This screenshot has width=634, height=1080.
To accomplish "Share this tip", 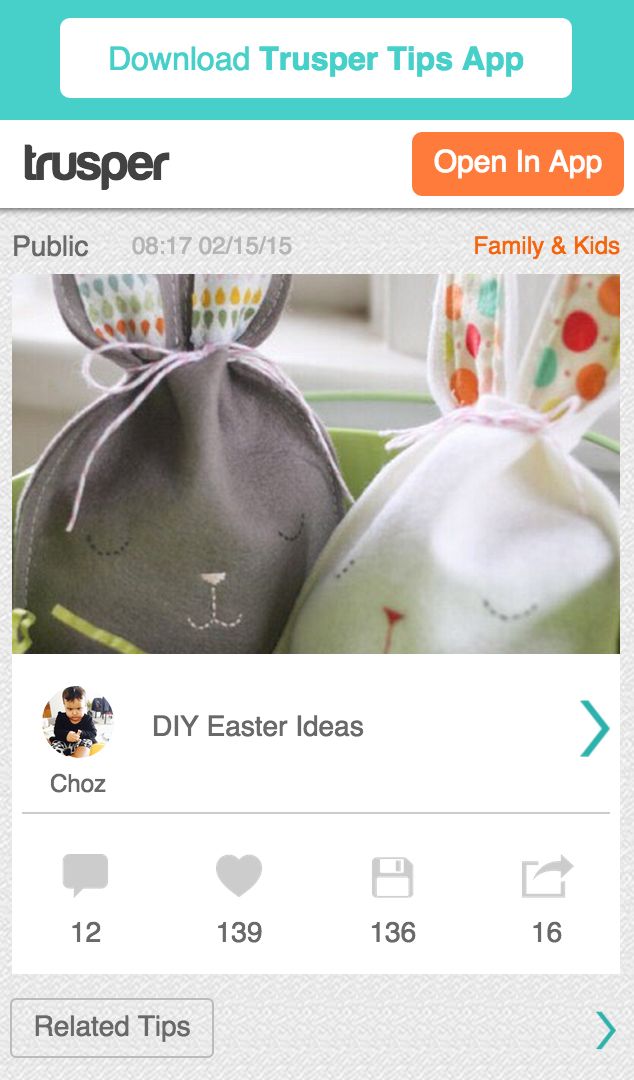I will click(x=547, y=877).
